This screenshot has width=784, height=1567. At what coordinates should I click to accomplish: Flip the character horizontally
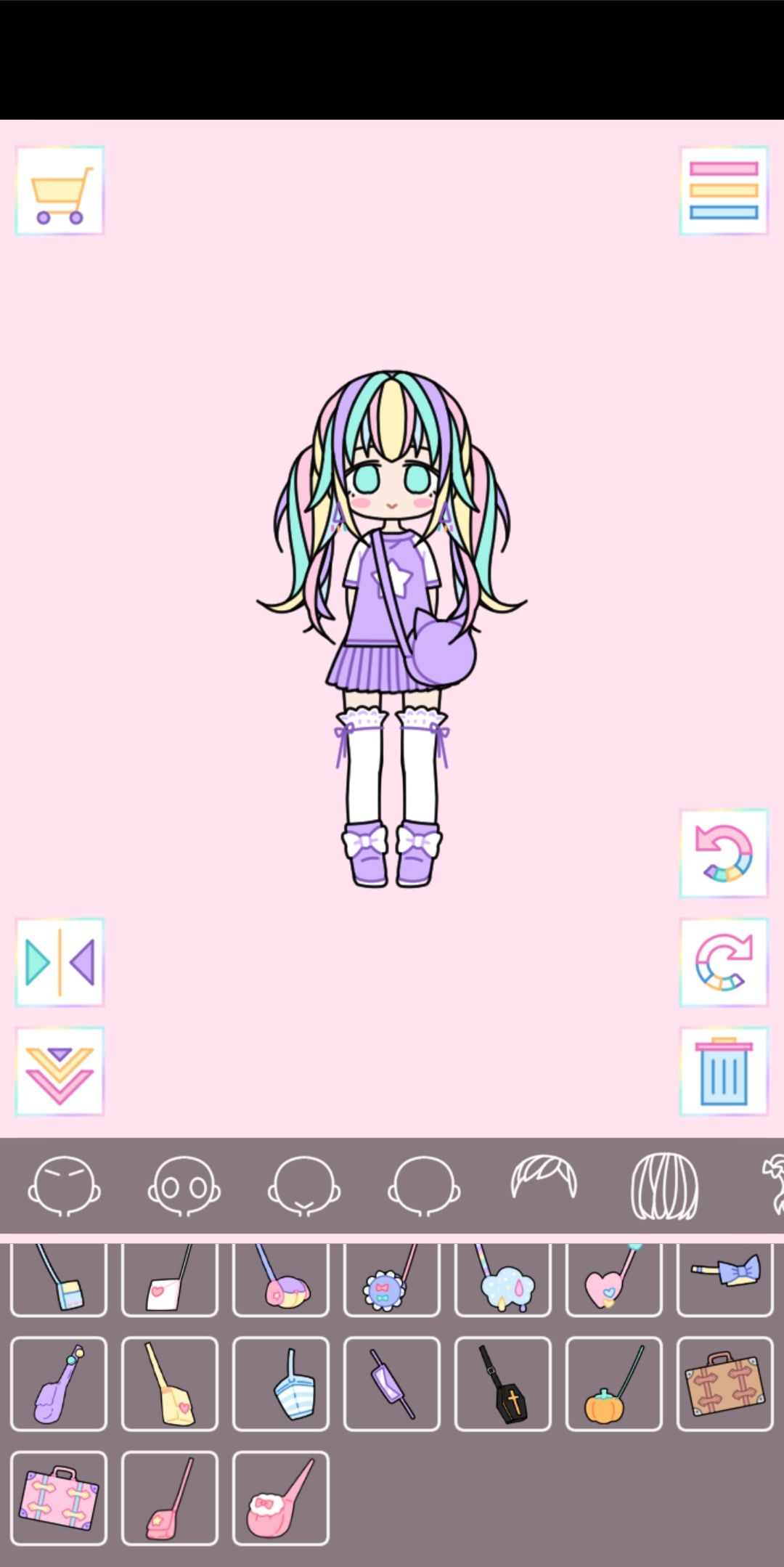pyautogui.click(x=60, y=962)
